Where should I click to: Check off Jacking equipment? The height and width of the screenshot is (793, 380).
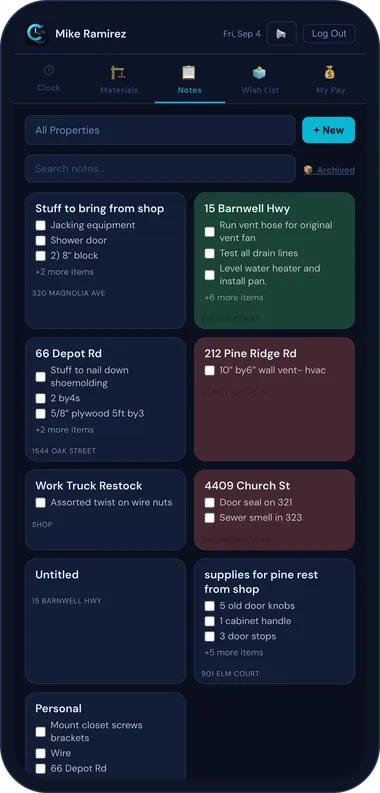tap(40, 226)
